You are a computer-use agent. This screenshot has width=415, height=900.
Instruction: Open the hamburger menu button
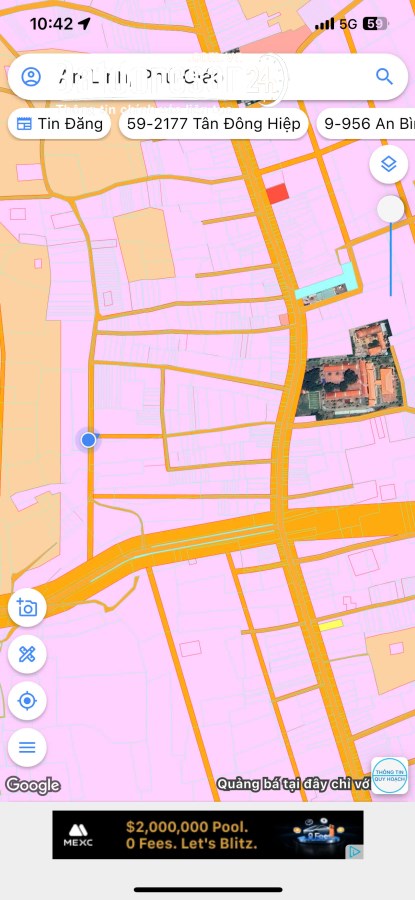click(x=27, y=747)
